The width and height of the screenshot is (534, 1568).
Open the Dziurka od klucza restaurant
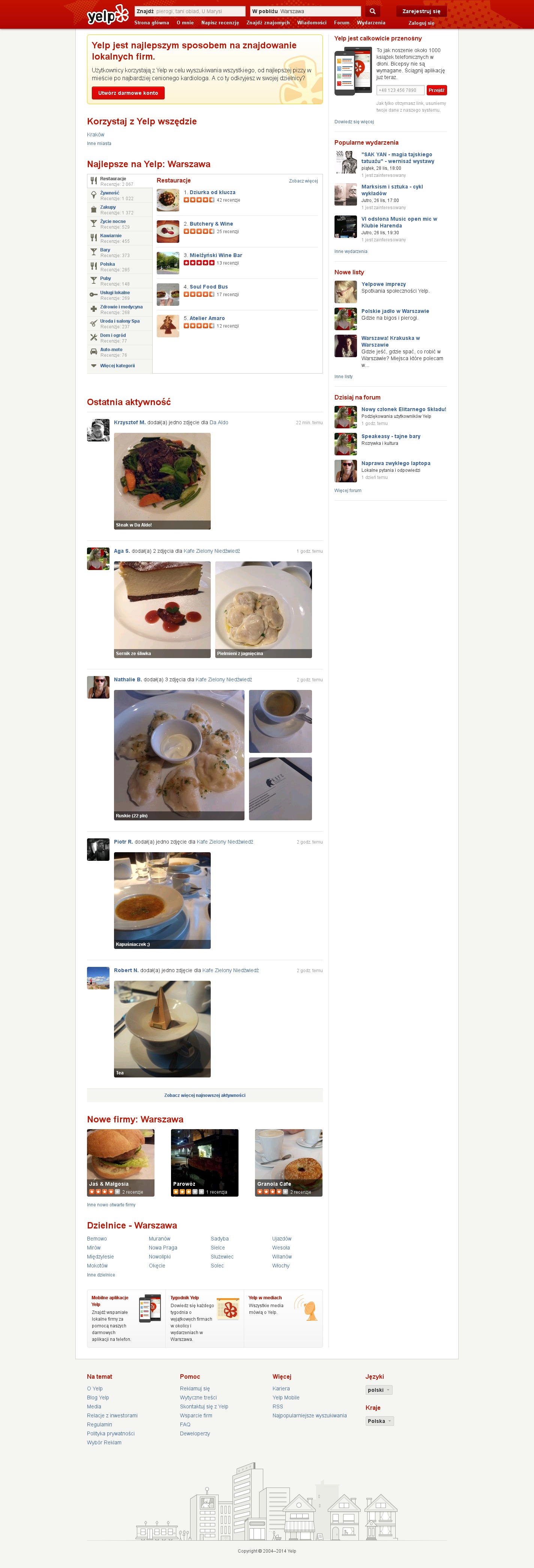point(213,192)
